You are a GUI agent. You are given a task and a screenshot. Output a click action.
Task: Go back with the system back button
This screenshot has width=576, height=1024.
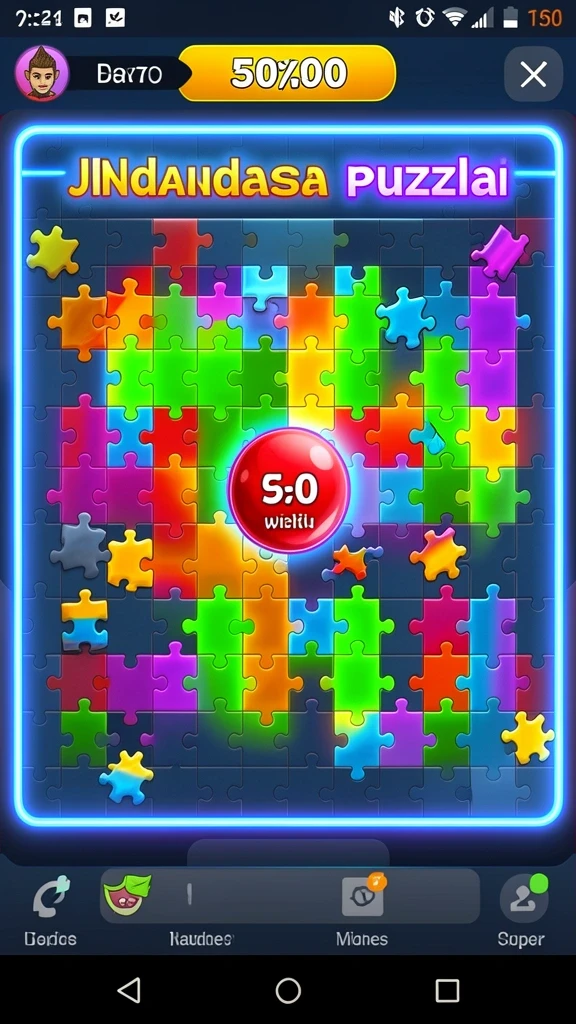click(x=129, y=990)
